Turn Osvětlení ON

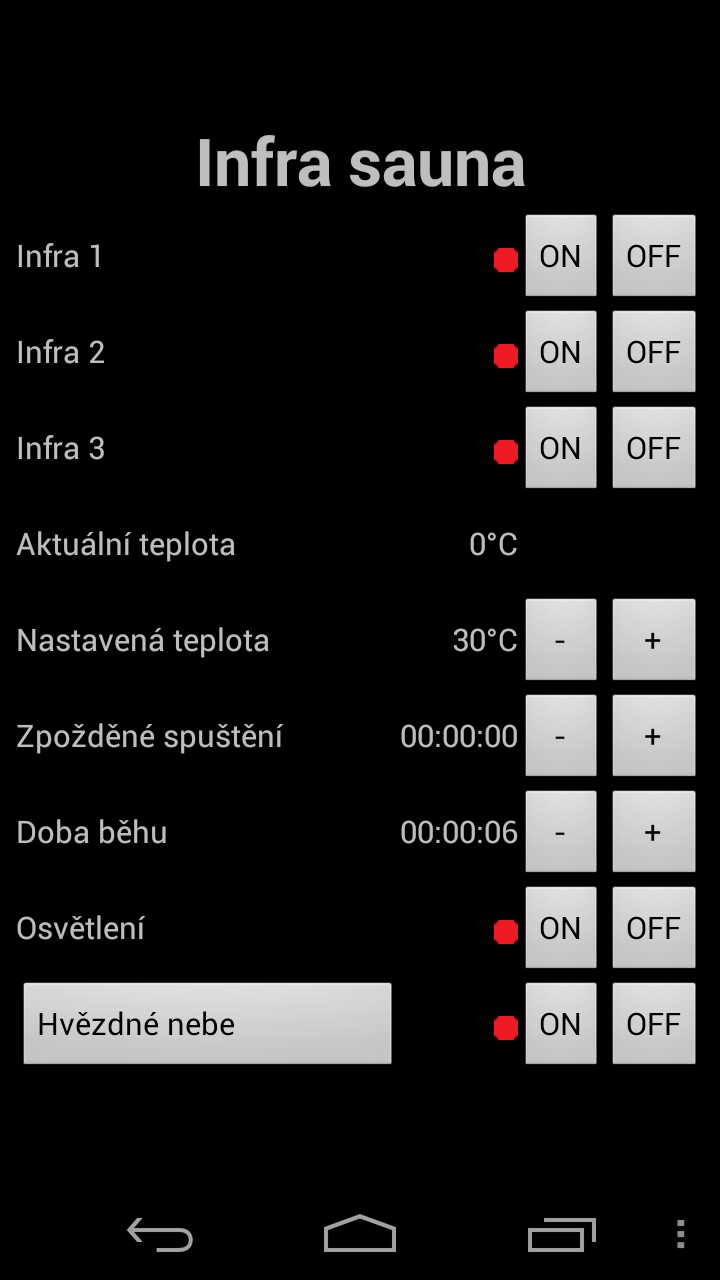(x=560, y=928)
